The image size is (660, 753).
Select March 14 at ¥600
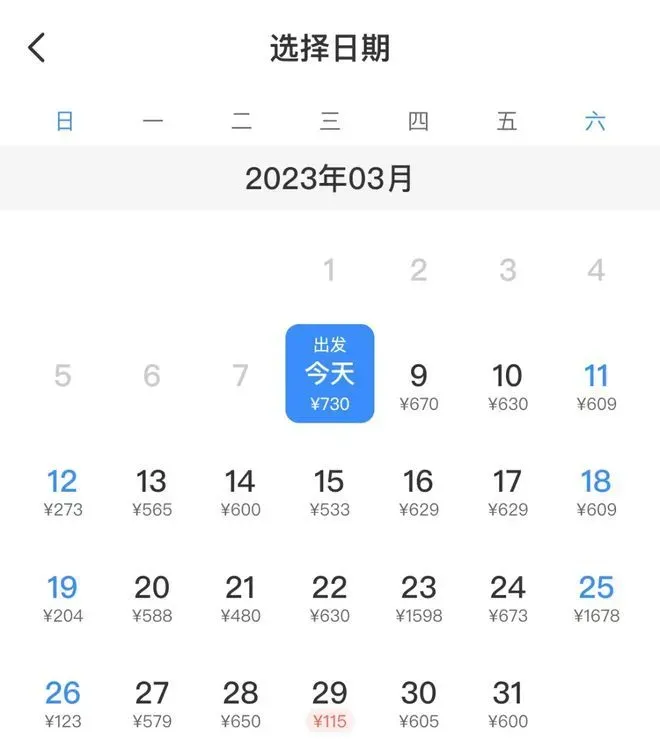coord(240,491)
